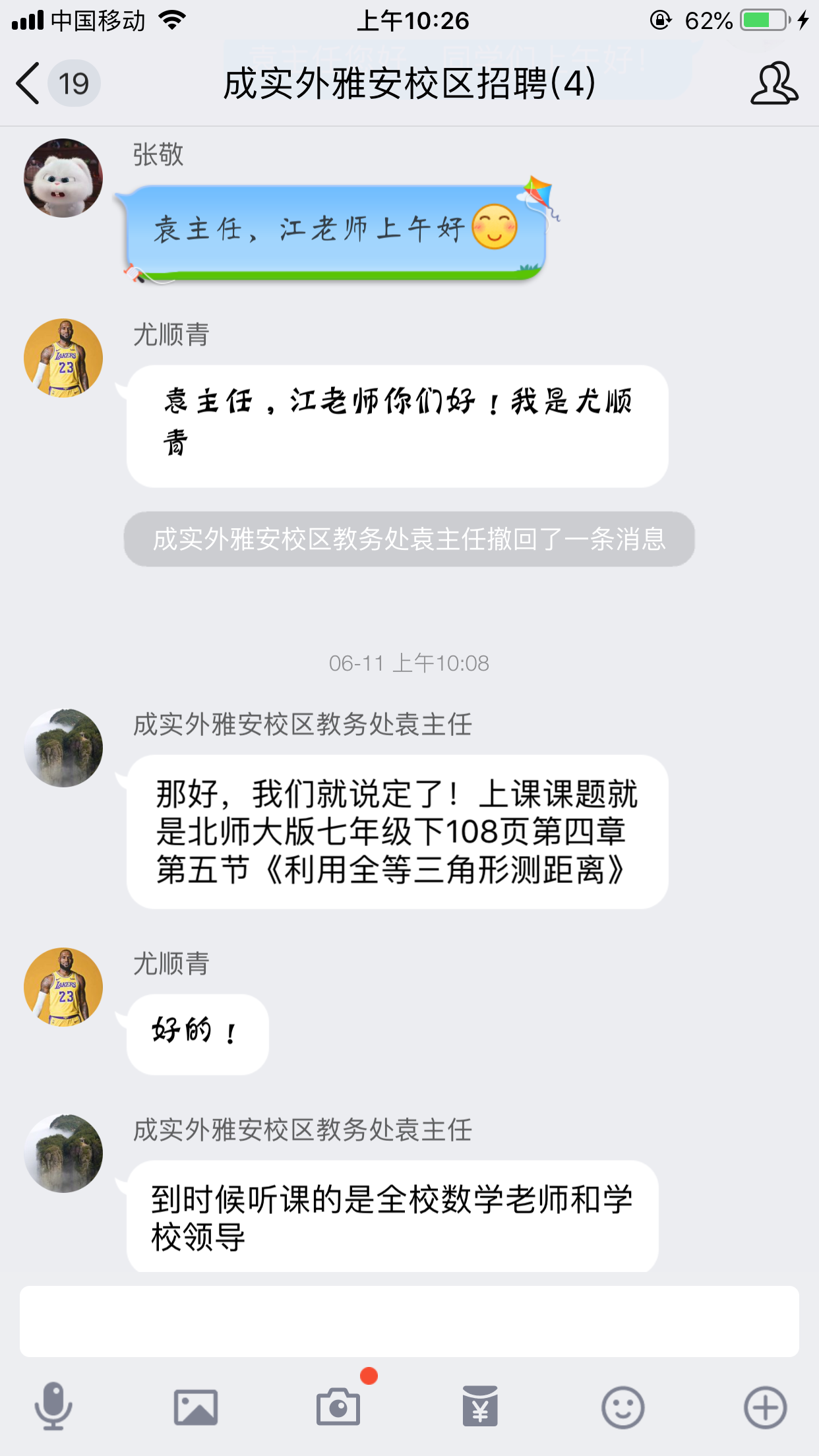The width and height of the screenshot is (819, 1456).
Task: Open the photo gallery picker
Action: coord(196,1407)
